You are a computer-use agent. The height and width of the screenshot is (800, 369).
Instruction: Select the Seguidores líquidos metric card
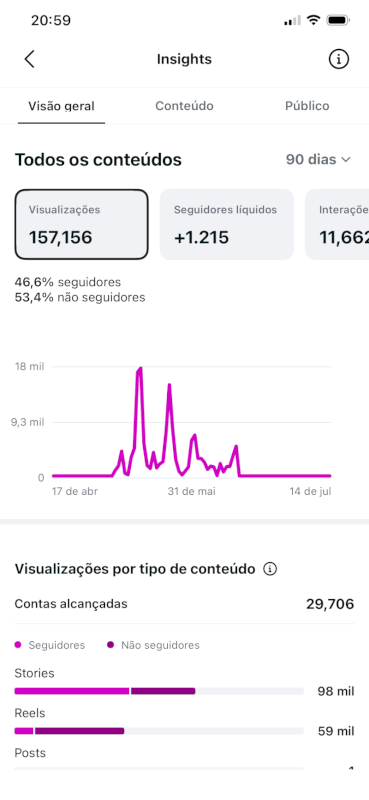[x=227, y=224]
